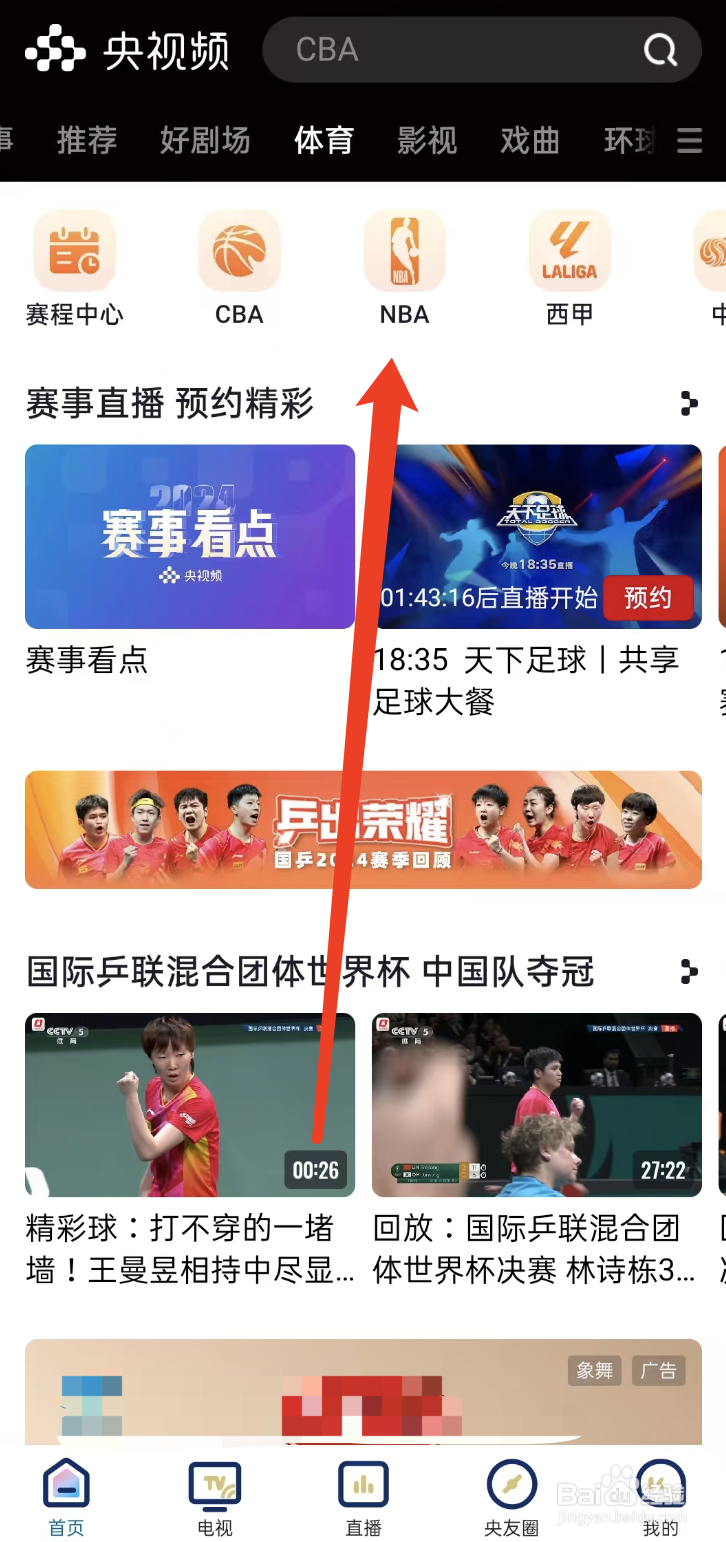Open the 赛程中心 schedule center icon
Viewport: 726px width, 1542px height.
point(75,250)
